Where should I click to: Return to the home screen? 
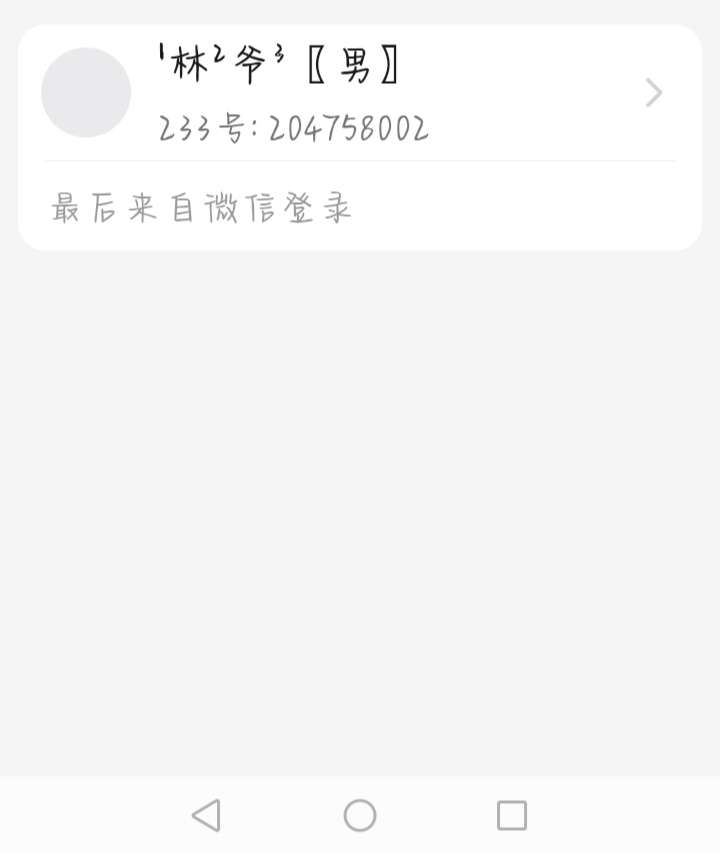pos(360,815)
